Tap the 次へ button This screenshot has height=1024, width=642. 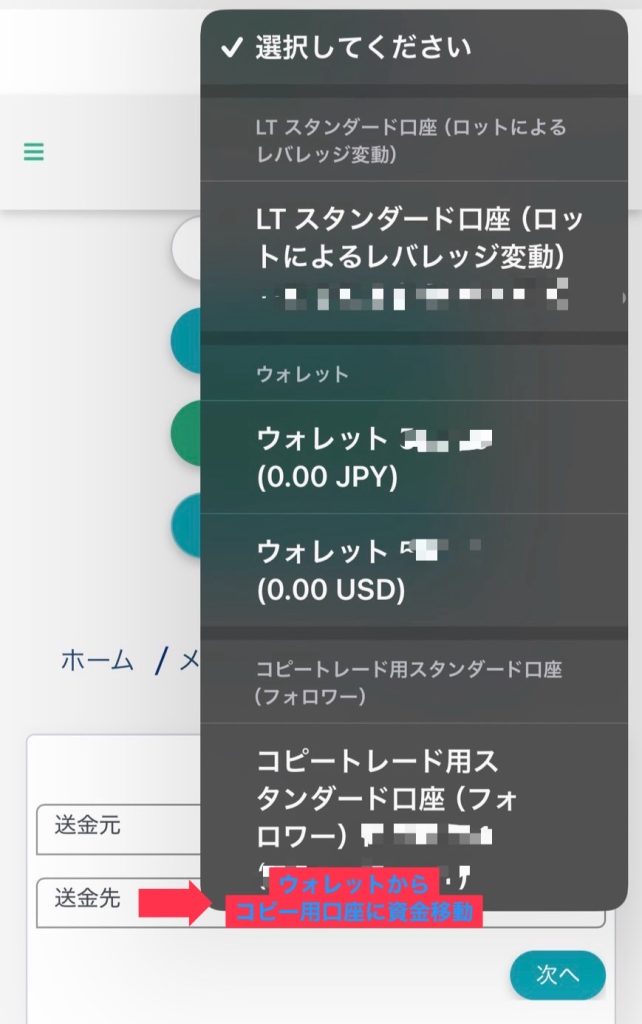click(x=557, y=974)
